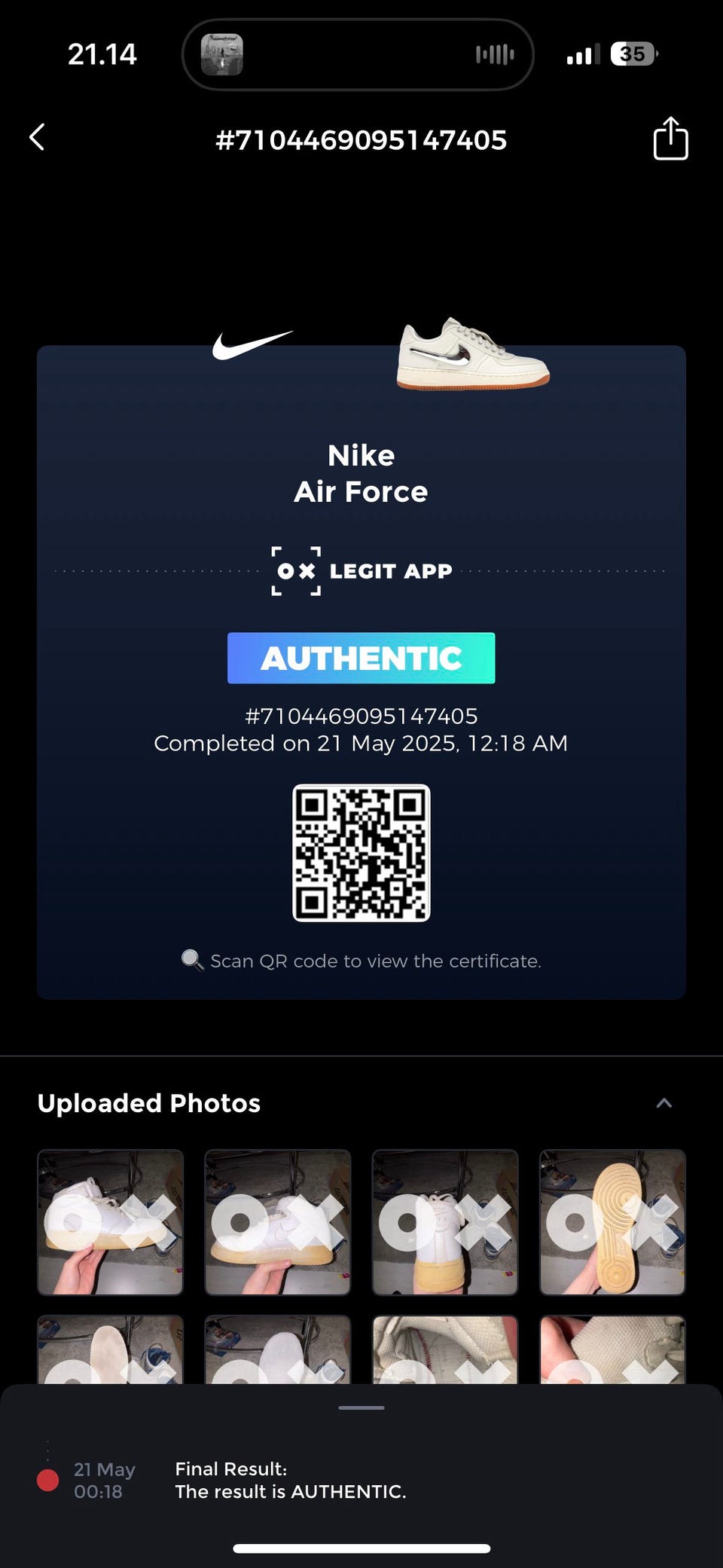This screenshot has width=723, height=1568.
Task: View the photo showing the shoe's heel
Action: 445,1222
